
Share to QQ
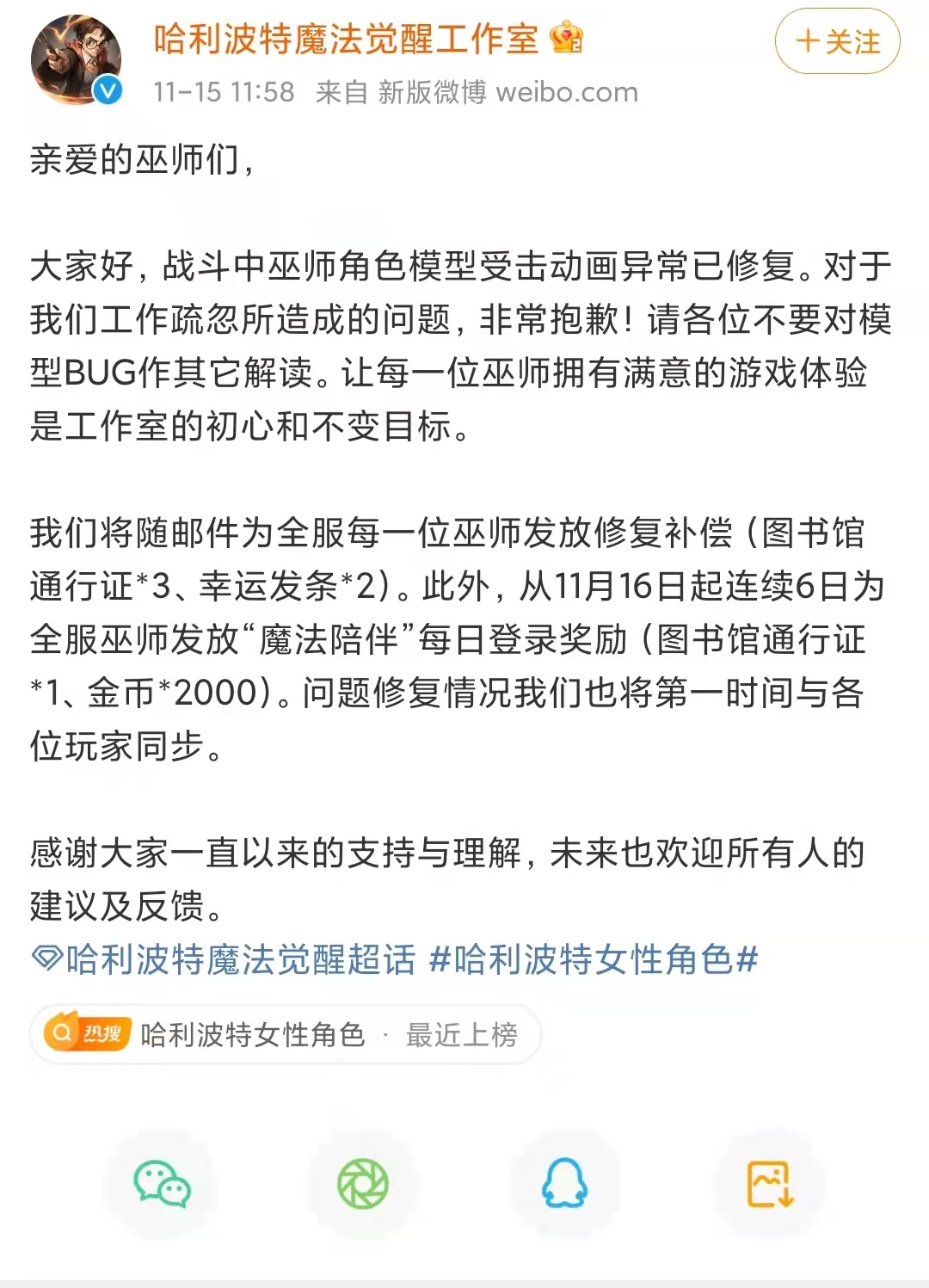coord(564,1184)
